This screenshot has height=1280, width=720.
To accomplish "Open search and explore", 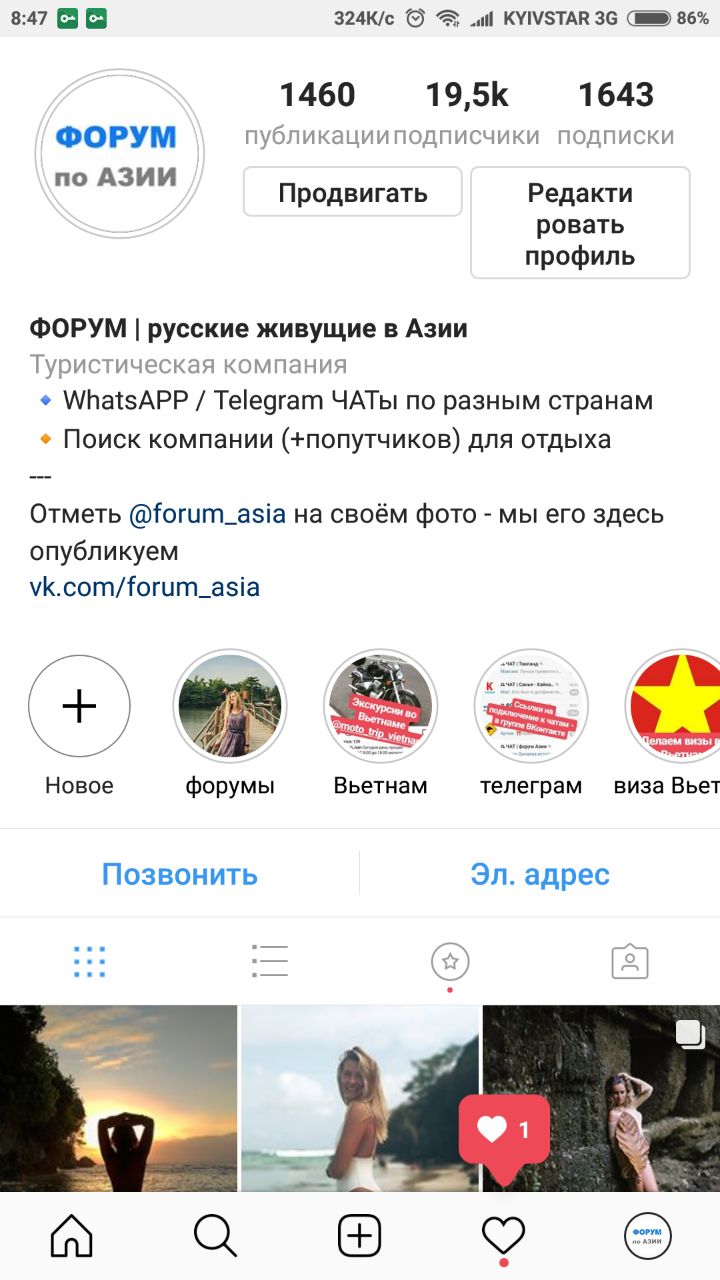I will coord(215,1237).
